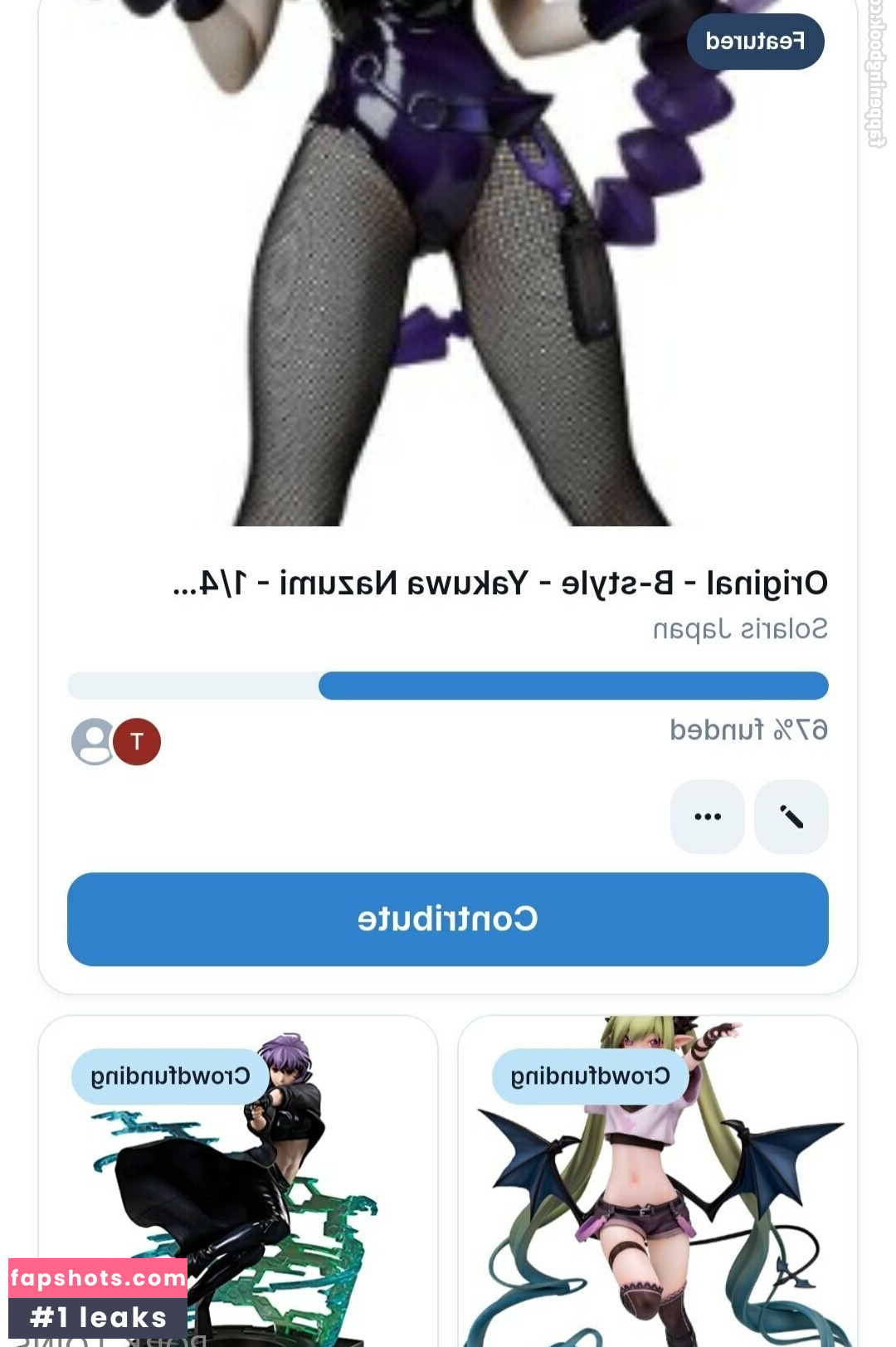Open the three-dot more options menu

(x=707, y=817)
